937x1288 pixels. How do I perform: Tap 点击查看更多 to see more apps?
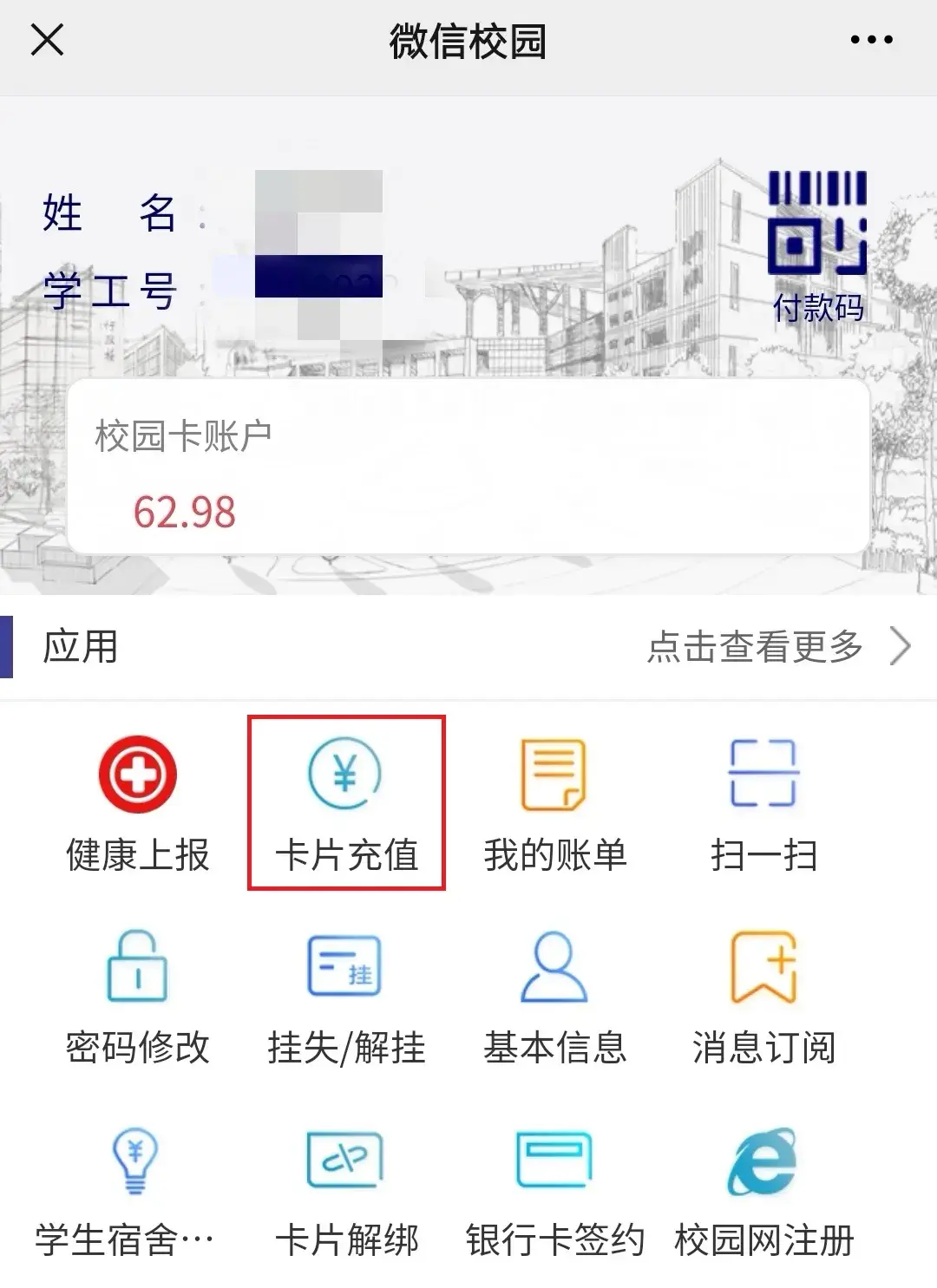tap(777, 647)
